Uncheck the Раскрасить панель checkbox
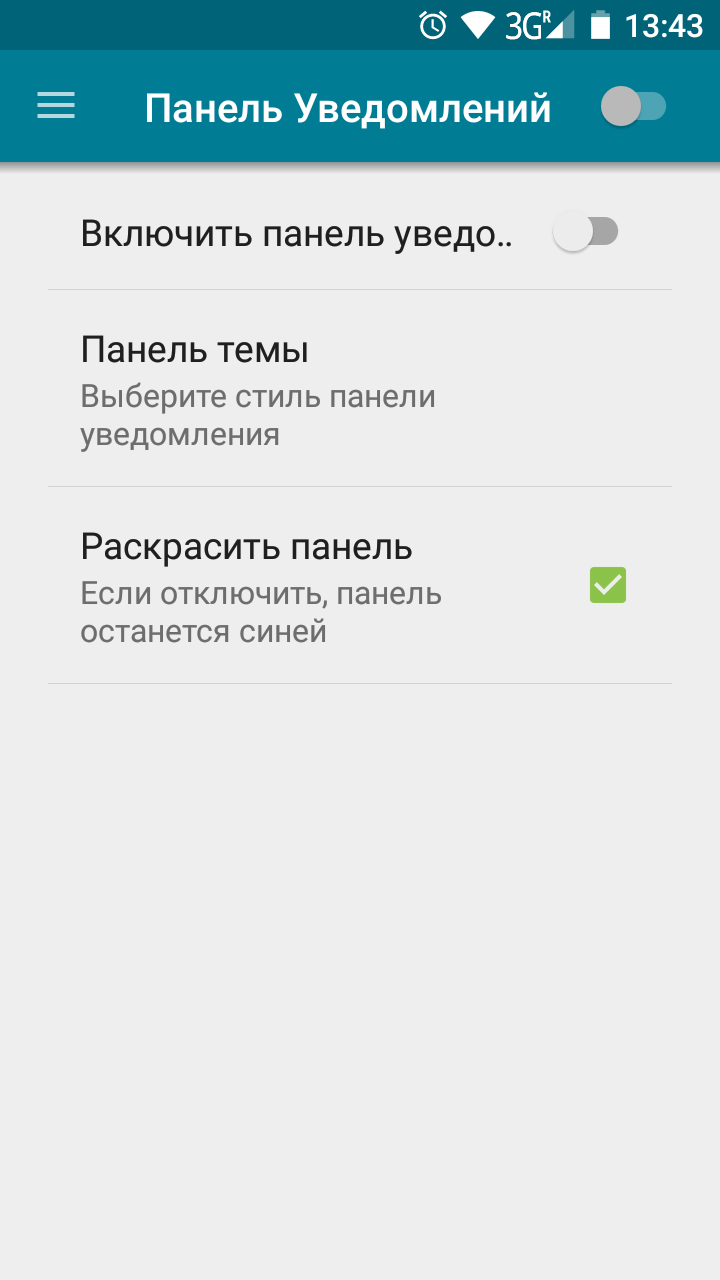Viewport: 720px width, 1280px height. click(x=607, y=585)
